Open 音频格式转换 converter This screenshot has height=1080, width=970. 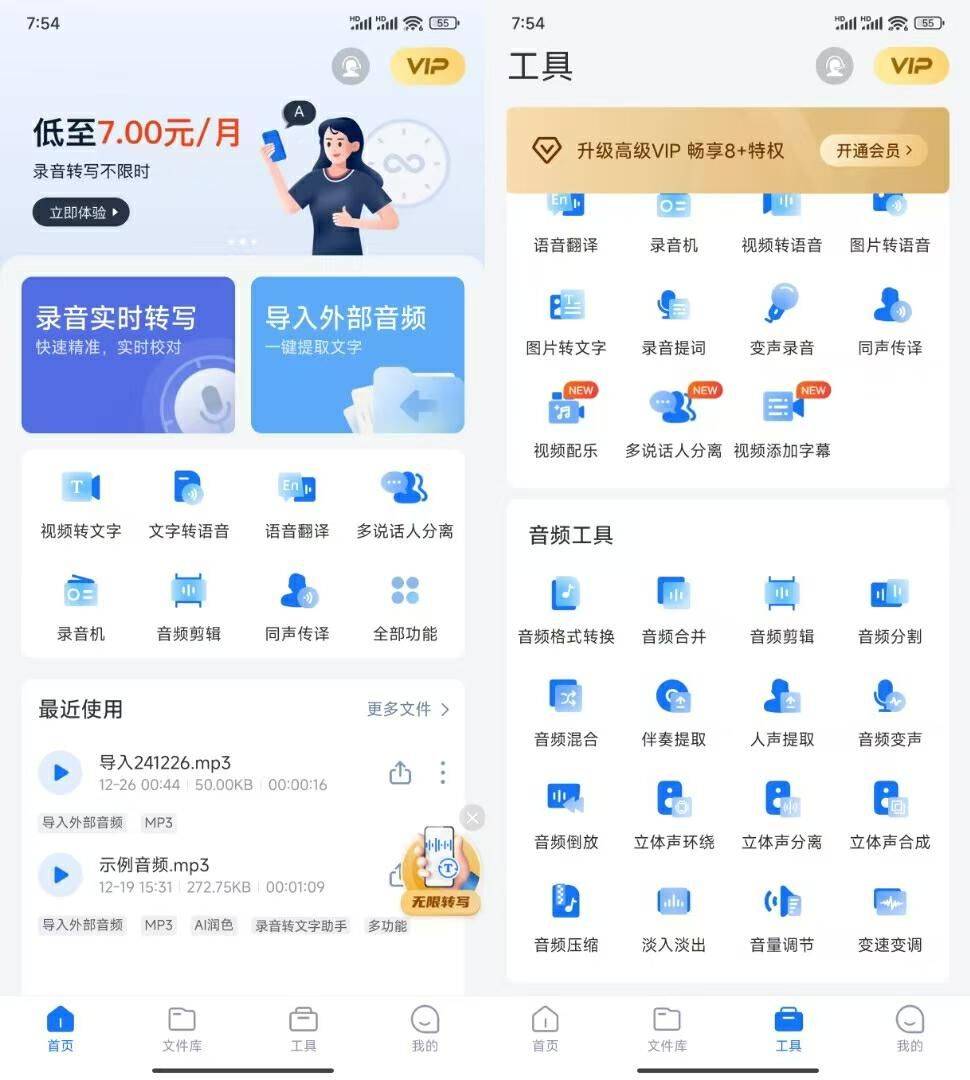pyautogui.click(x=566, y=609)
